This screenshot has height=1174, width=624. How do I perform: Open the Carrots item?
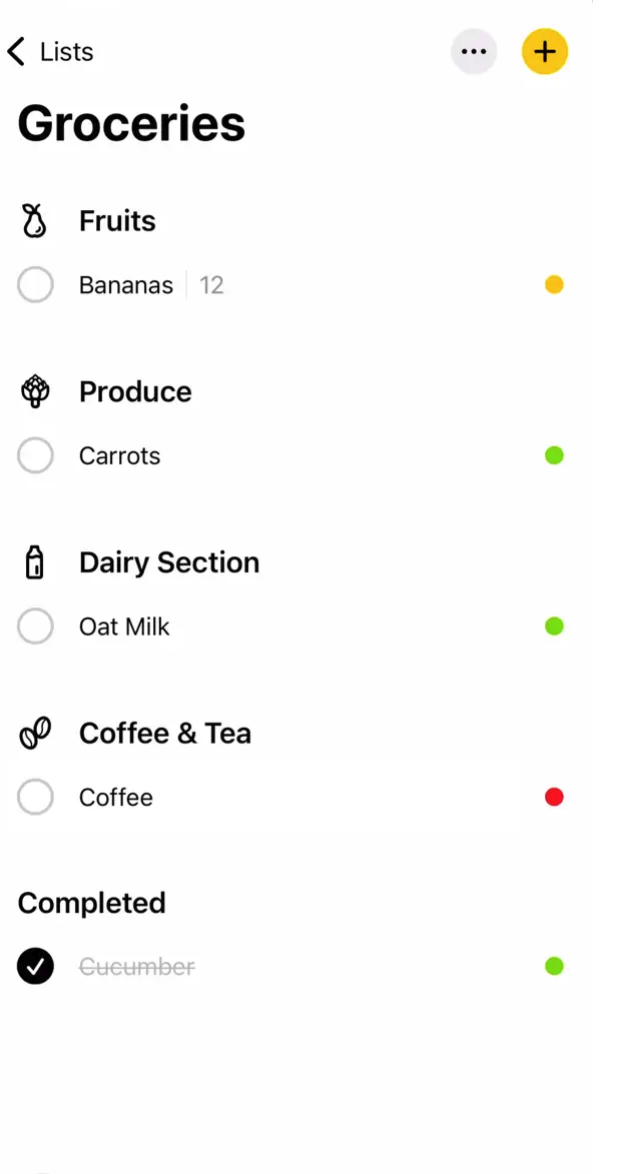[120, 456]
